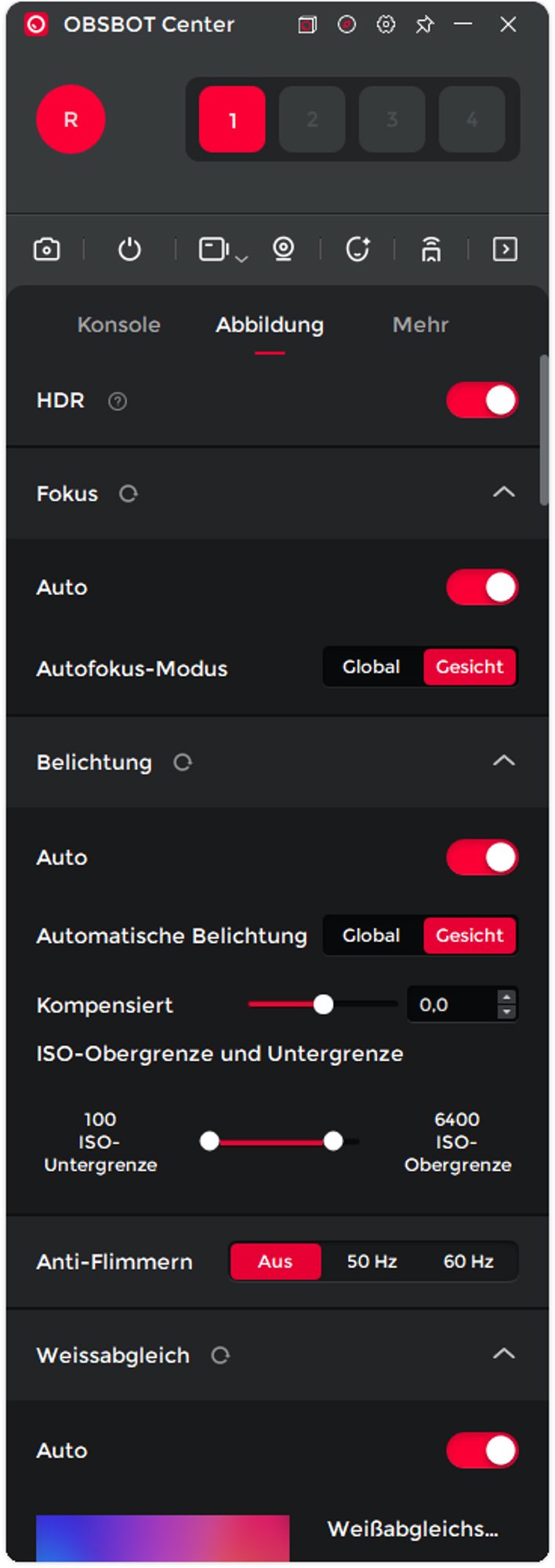555x1568 pixels.
Task: Disable Auto focus toggle
Action: point(482,587)
